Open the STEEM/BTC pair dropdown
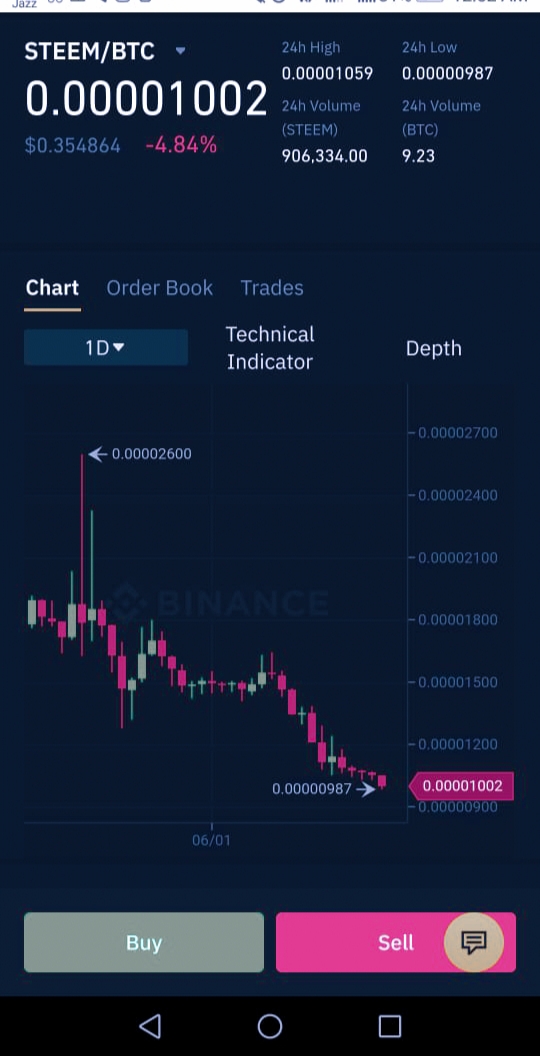The height and width of the screenshot is (1056, 540). 180,51
